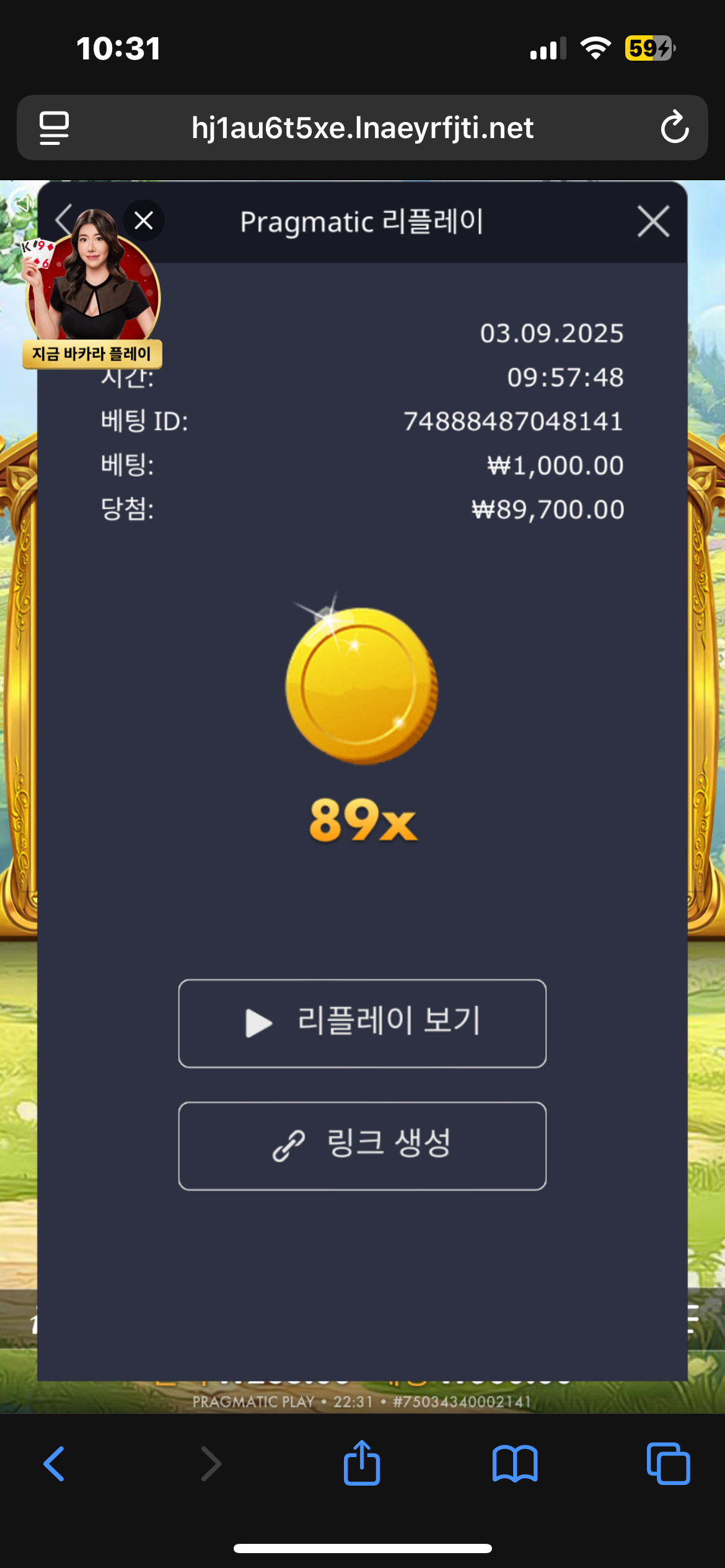Go back in the replay panel header
The image size is (725, 1568).
tap(63, 219)
